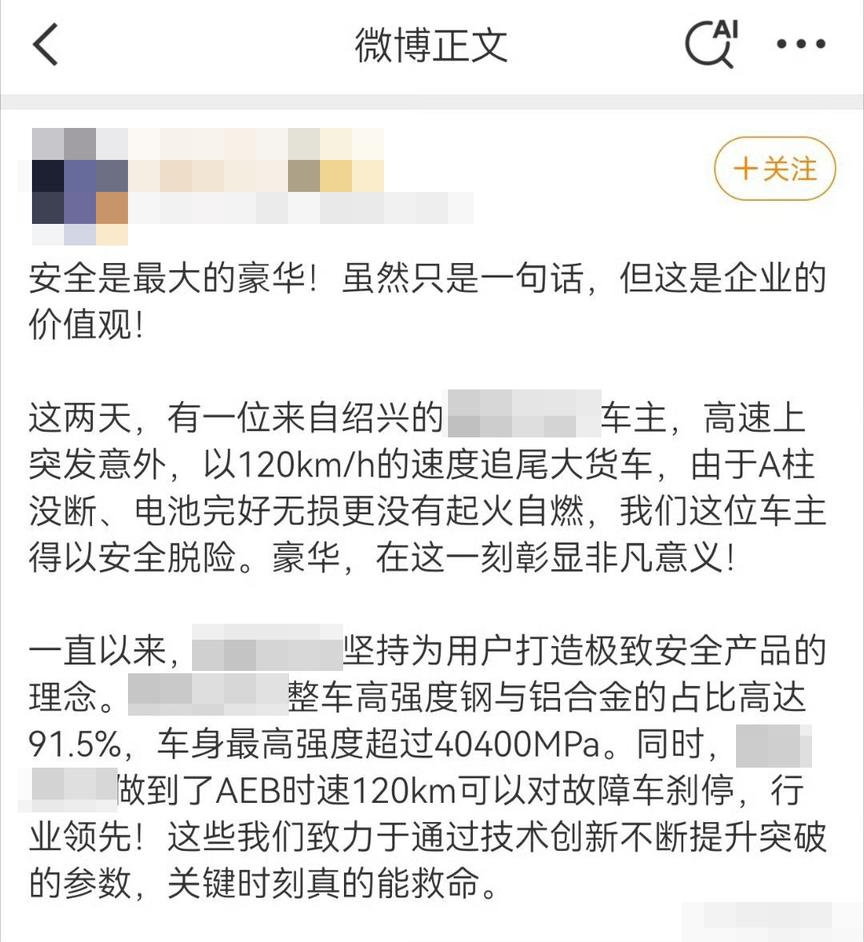Follow the author with +关注
The height and width of the screenshot is (942, 864).
[774, 169]
